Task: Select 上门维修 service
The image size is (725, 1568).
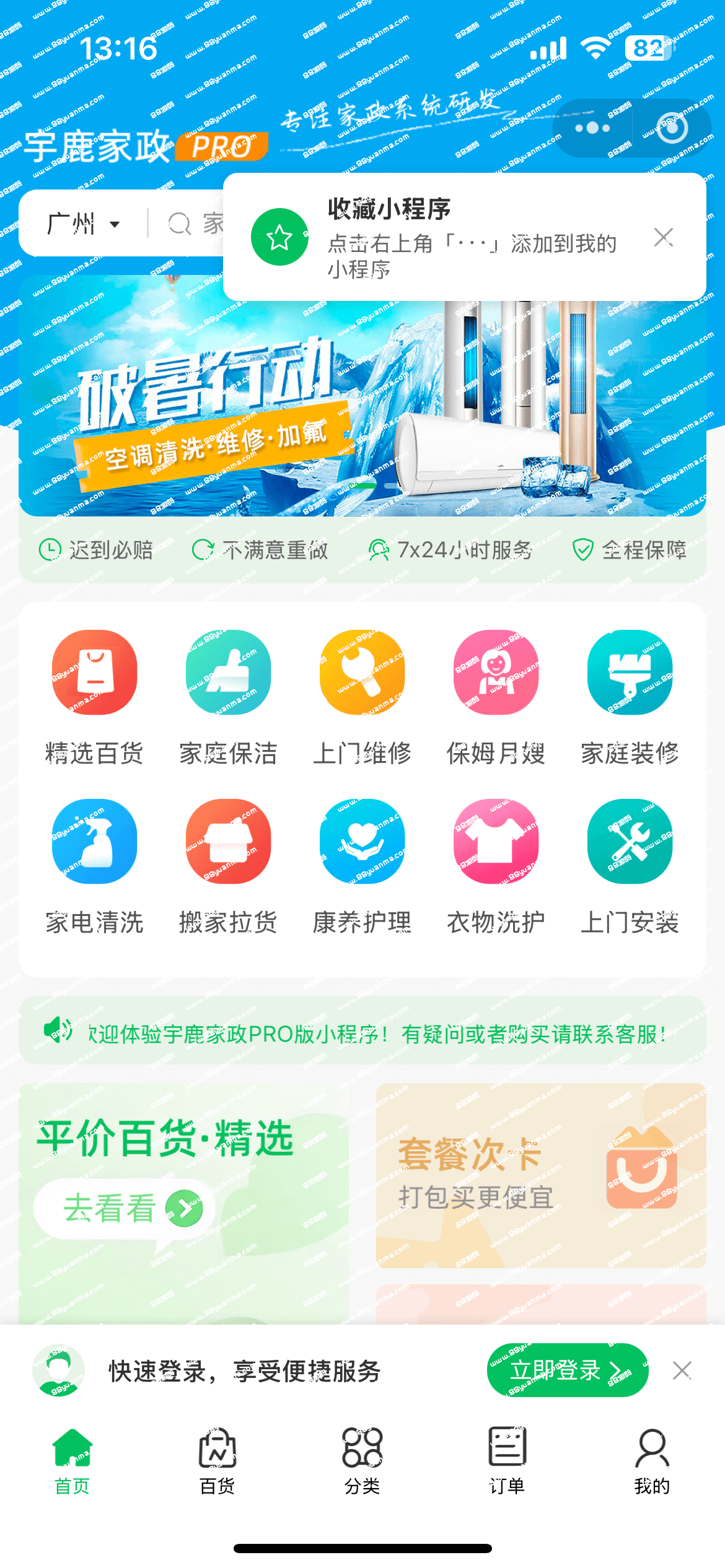Action: pos(362,698)
